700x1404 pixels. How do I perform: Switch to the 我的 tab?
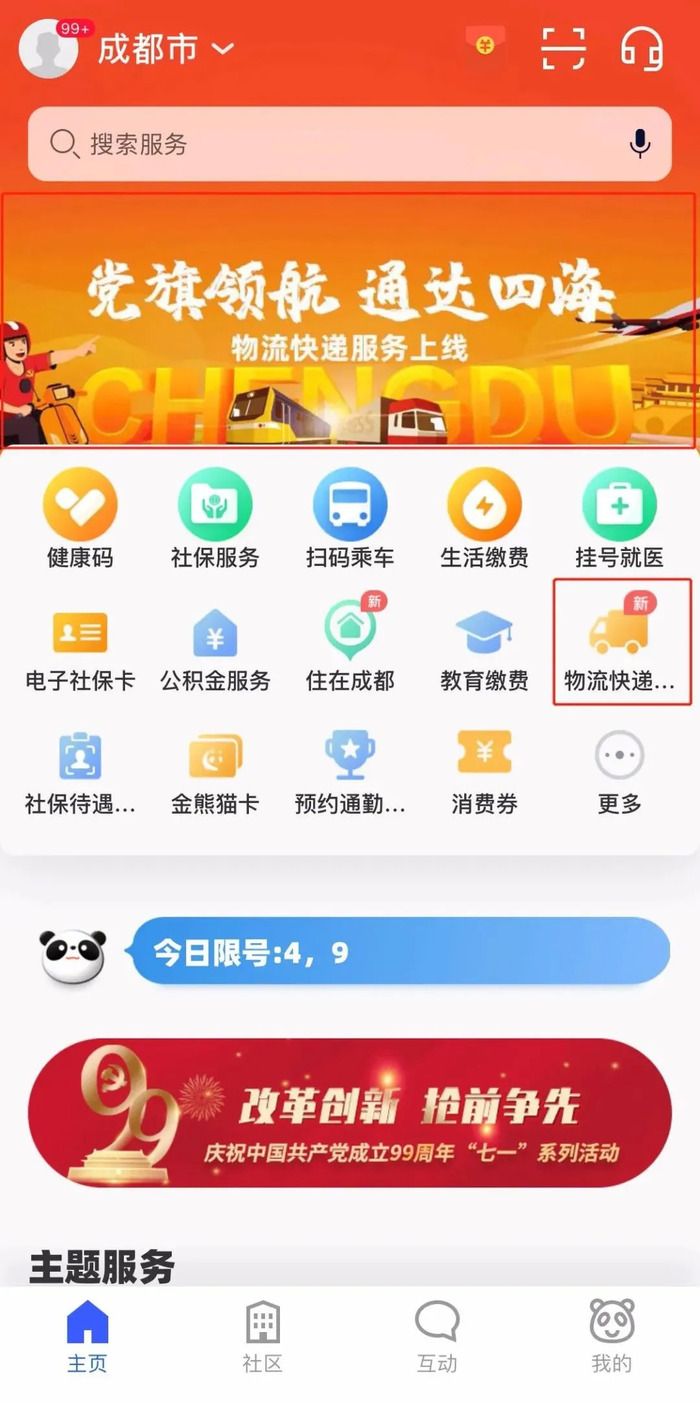point(611,1337)
